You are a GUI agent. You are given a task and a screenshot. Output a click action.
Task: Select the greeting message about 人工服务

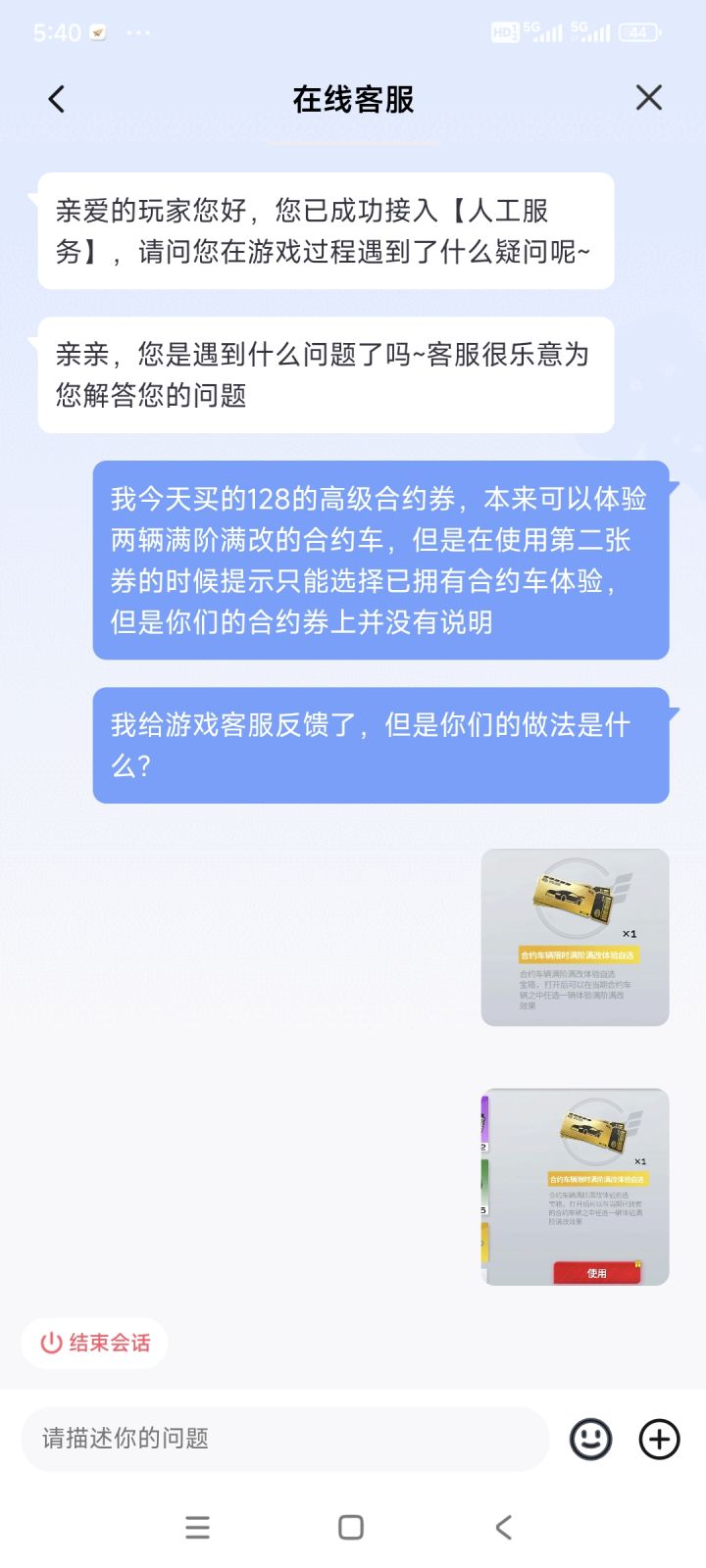(325, 232)
